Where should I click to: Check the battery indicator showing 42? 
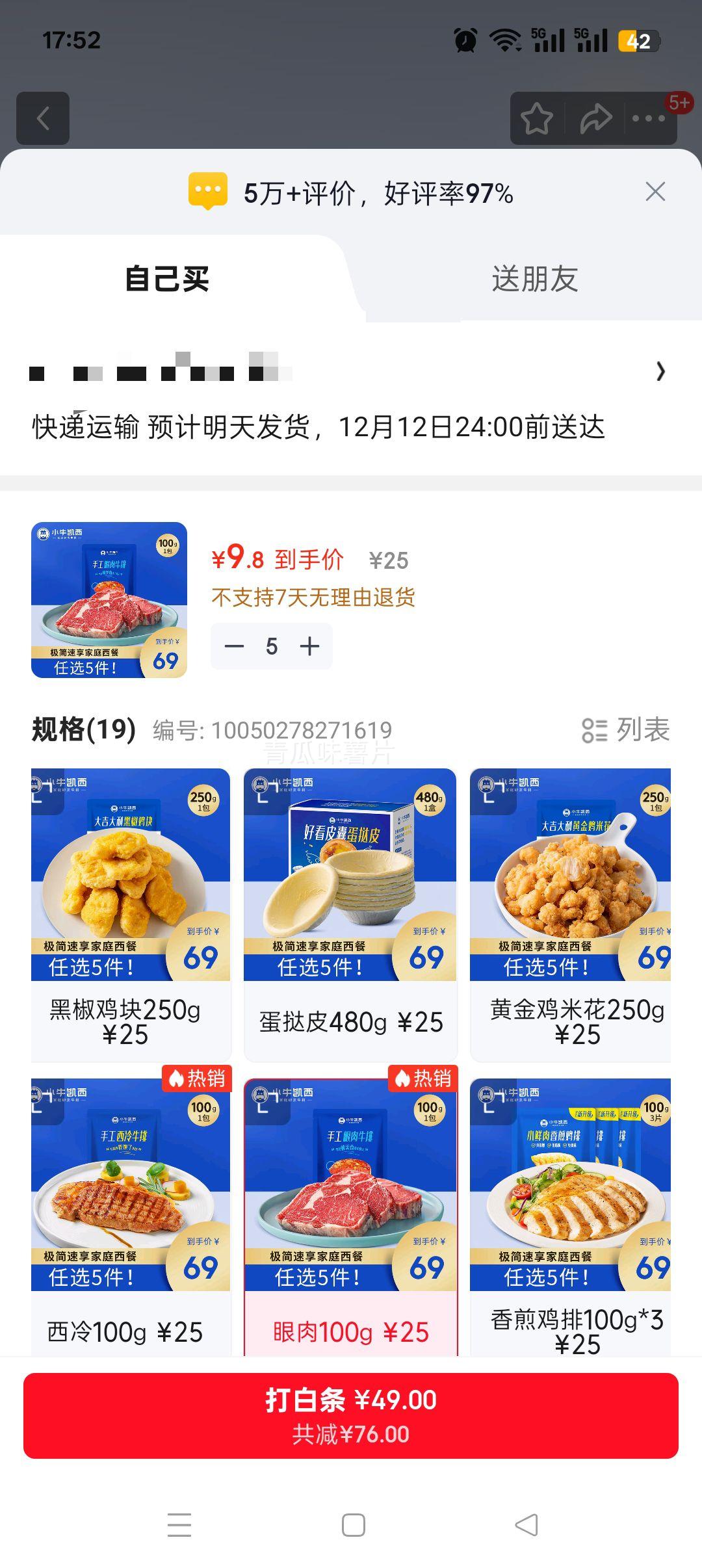coord(638,41)
